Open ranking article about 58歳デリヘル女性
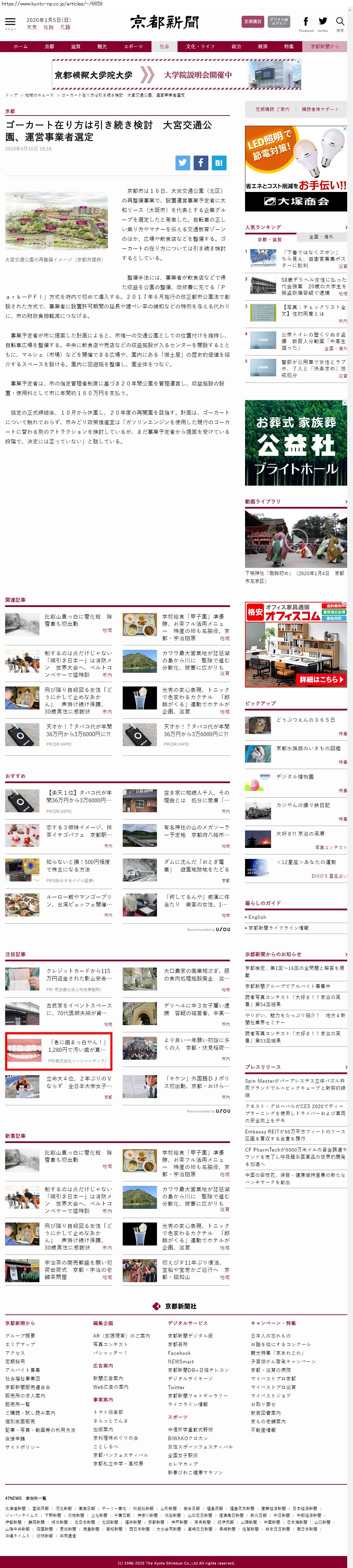 point(313,286)
